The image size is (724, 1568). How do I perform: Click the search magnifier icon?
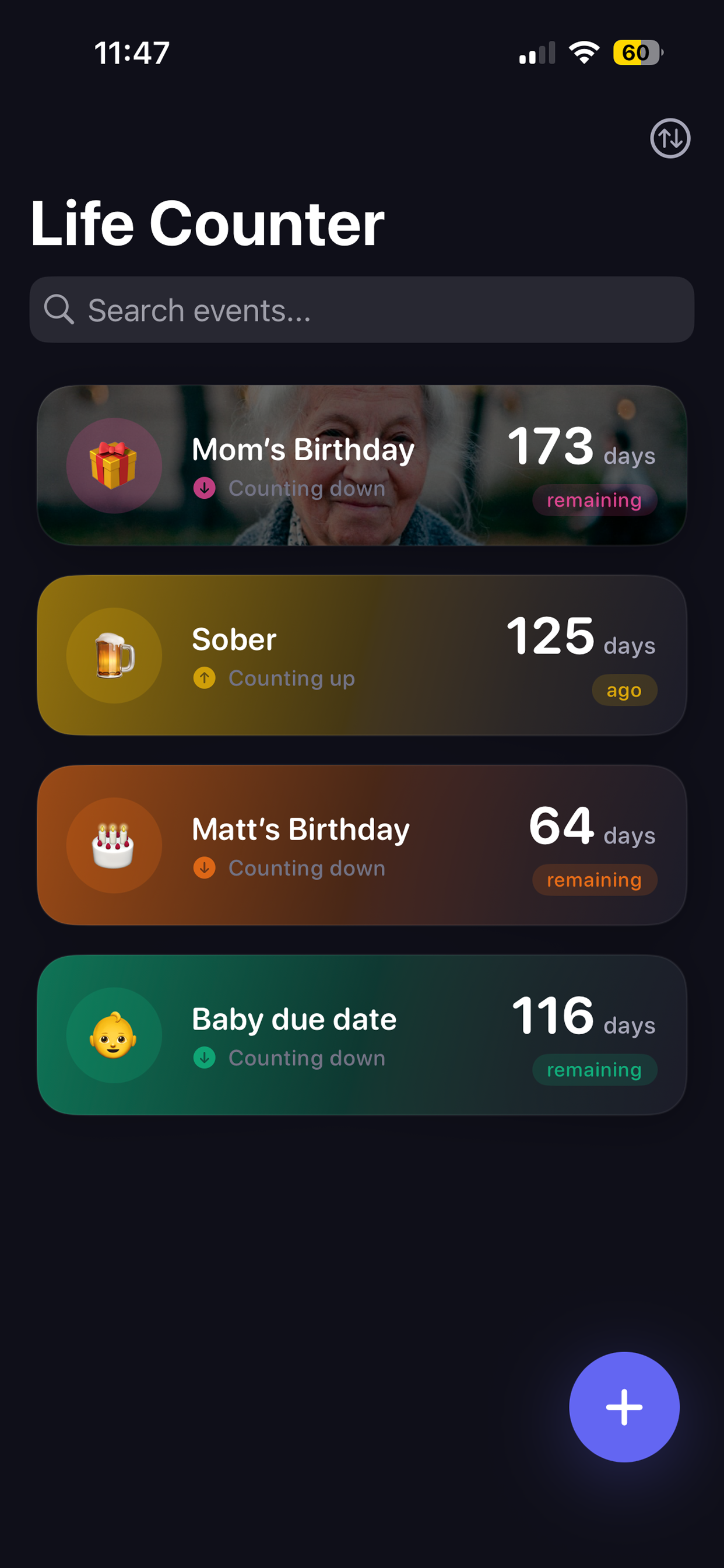pos(59,310)
